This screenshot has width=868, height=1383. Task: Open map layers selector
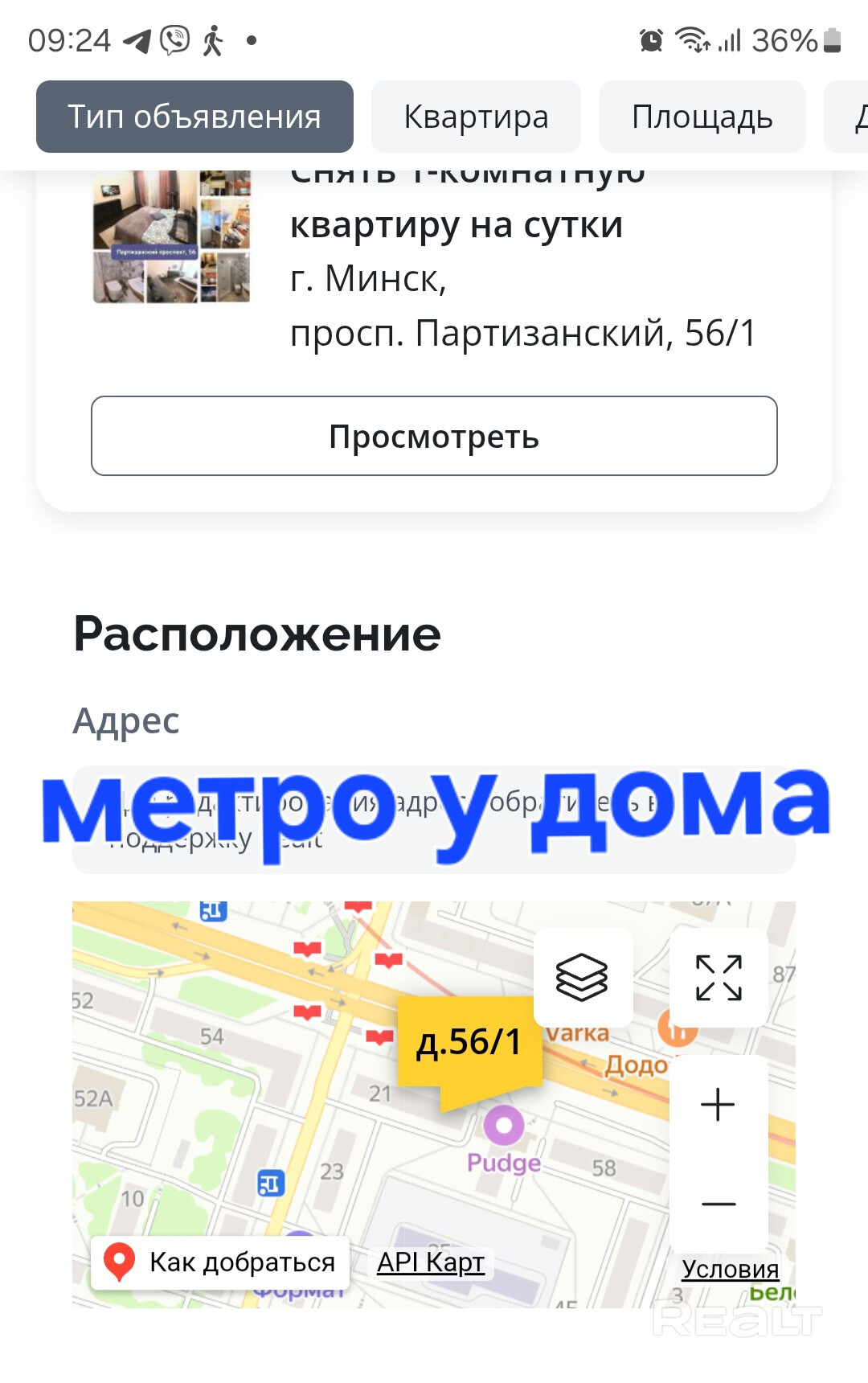[x=583, y=977]
